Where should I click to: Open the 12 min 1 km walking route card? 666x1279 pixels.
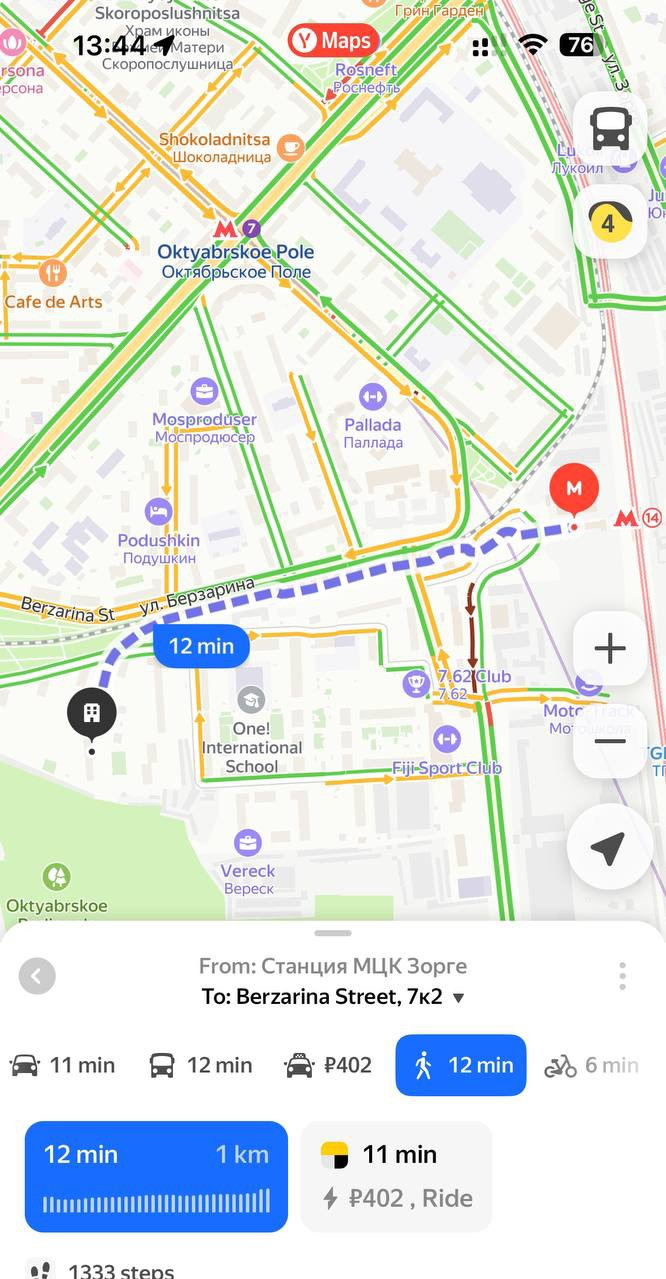(156, 1176)
